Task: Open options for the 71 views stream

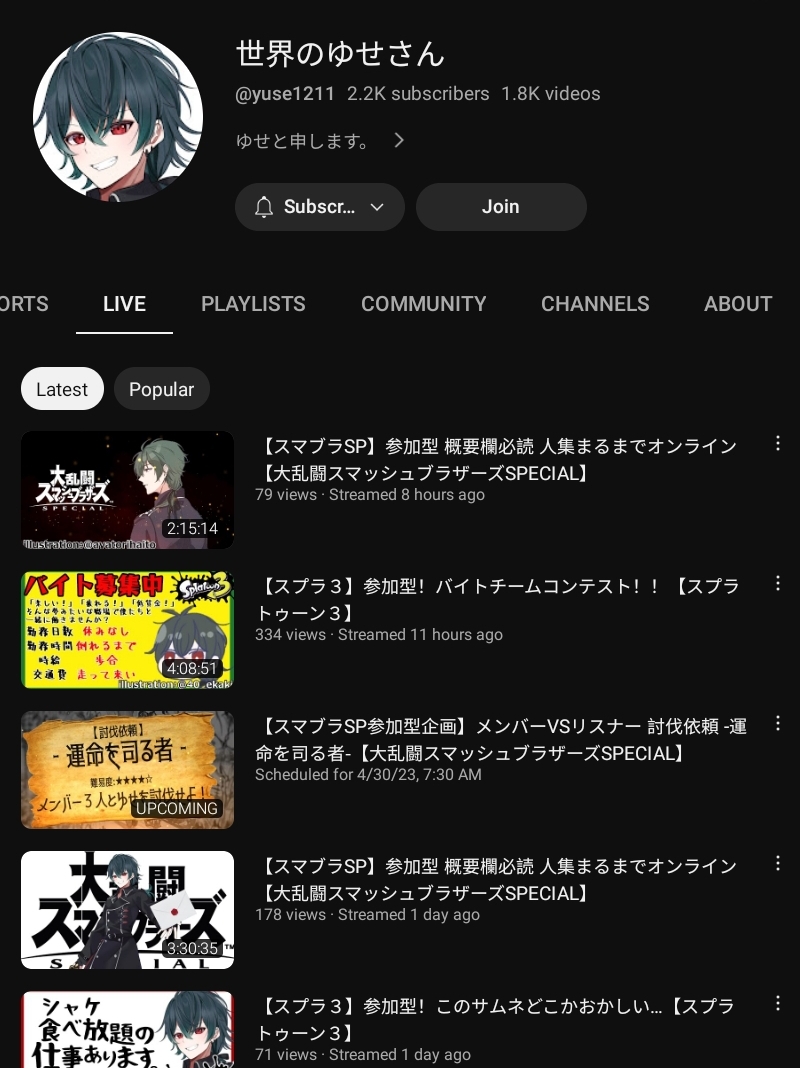Action: pyautogui.click(x=778, y=1003)
